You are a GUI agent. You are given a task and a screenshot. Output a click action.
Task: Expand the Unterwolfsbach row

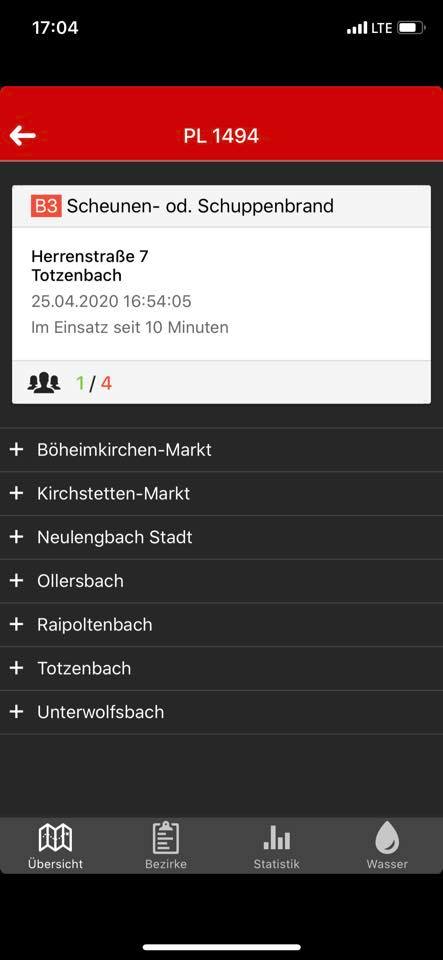coord(222,713)
